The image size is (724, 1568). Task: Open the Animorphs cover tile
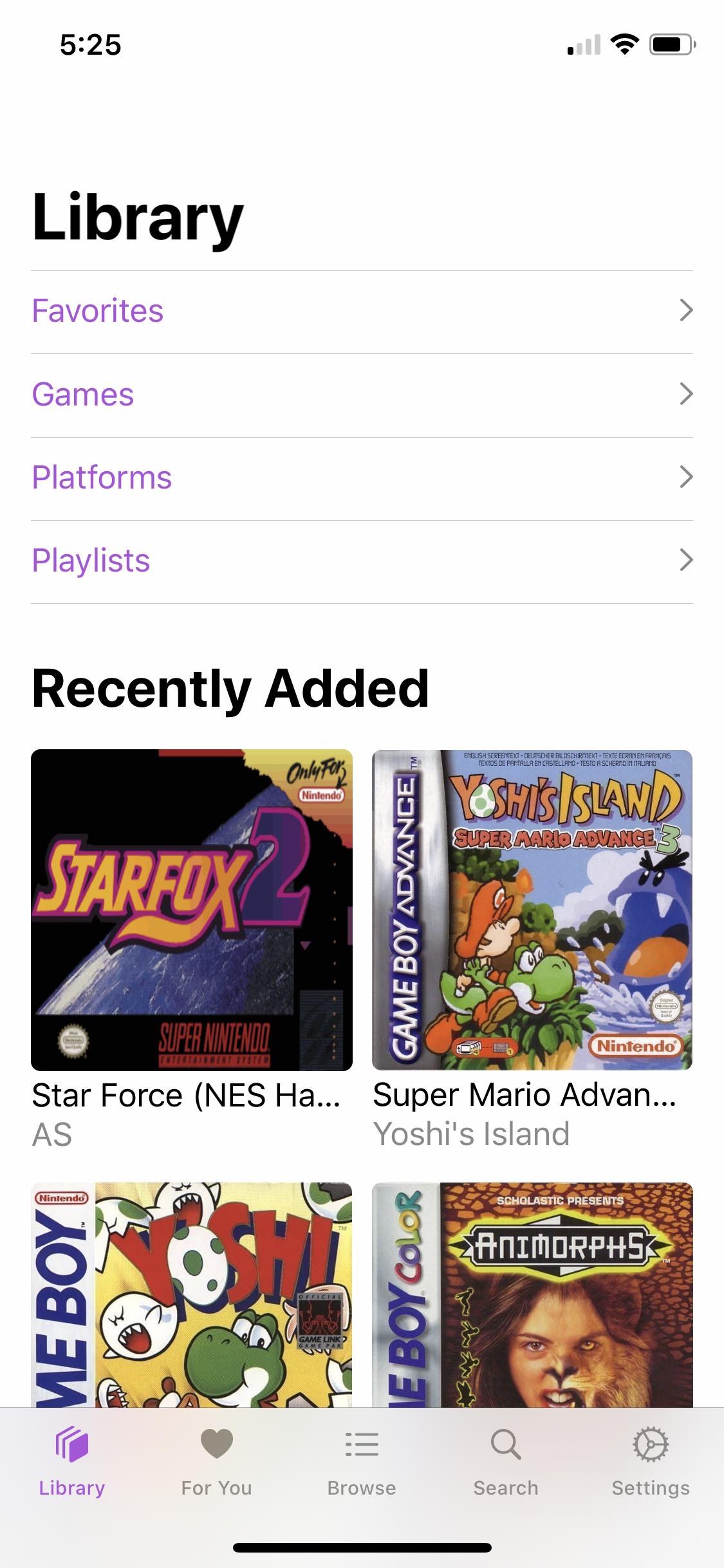tap(532, 1294)
